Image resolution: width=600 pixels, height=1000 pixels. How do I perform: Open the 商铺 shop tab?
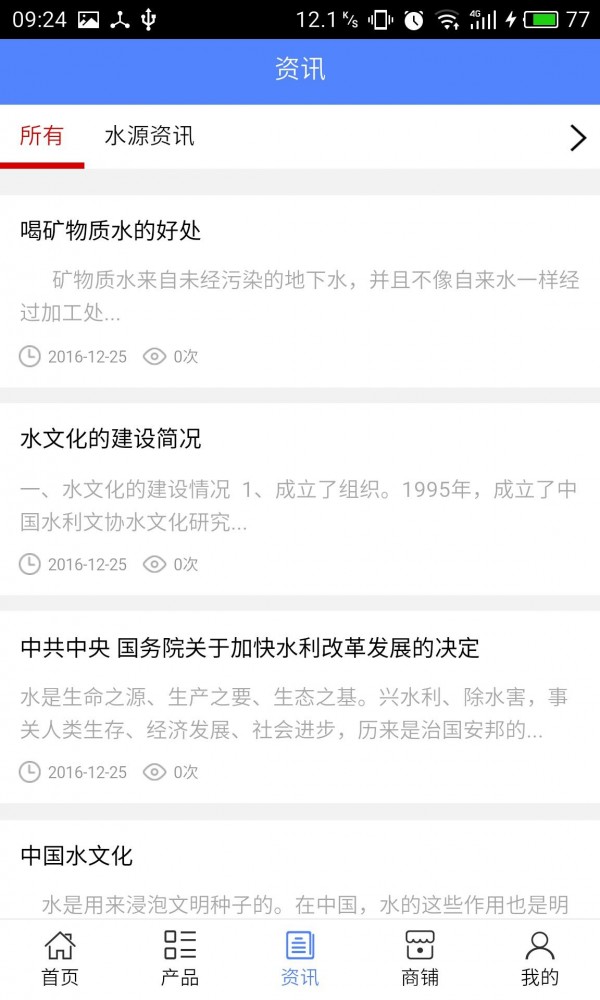click(420, 960)
